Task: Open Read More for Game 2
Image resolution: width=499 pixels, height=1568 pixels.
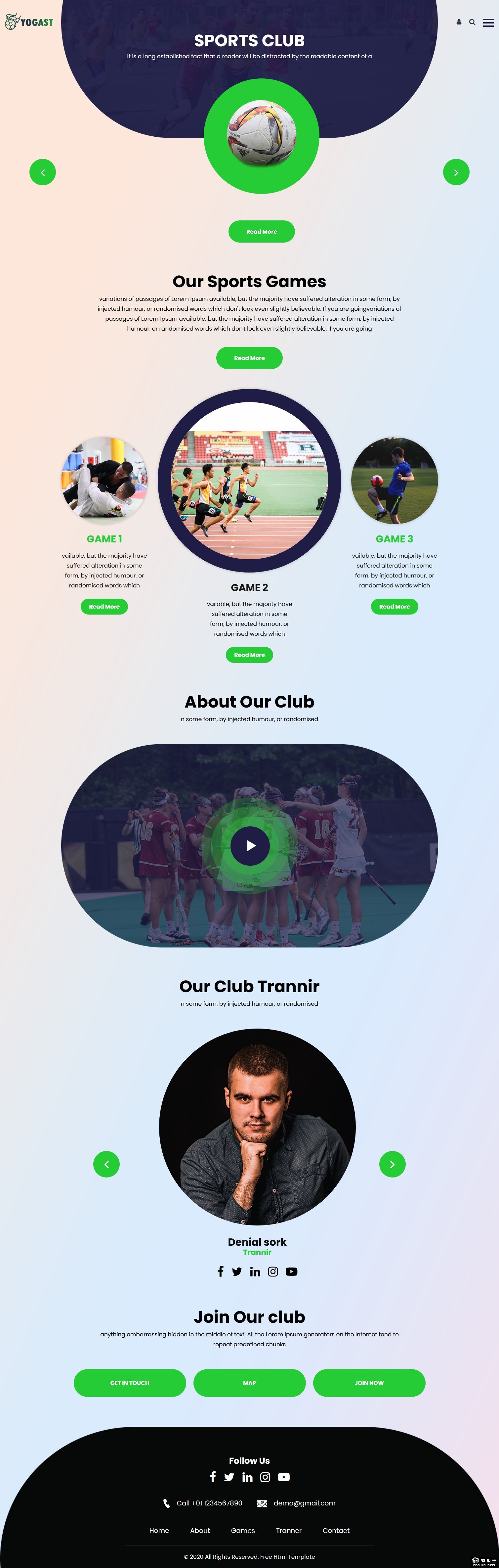Action: click(249, 655)
